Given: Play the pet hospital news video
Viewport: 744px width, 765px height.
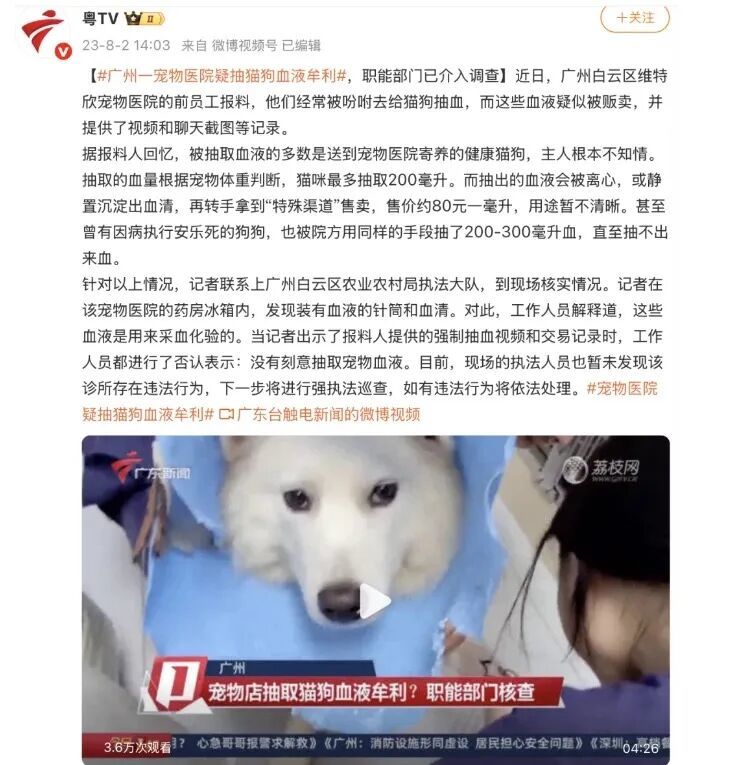Looking at the screenshot, I should [375, 600].
